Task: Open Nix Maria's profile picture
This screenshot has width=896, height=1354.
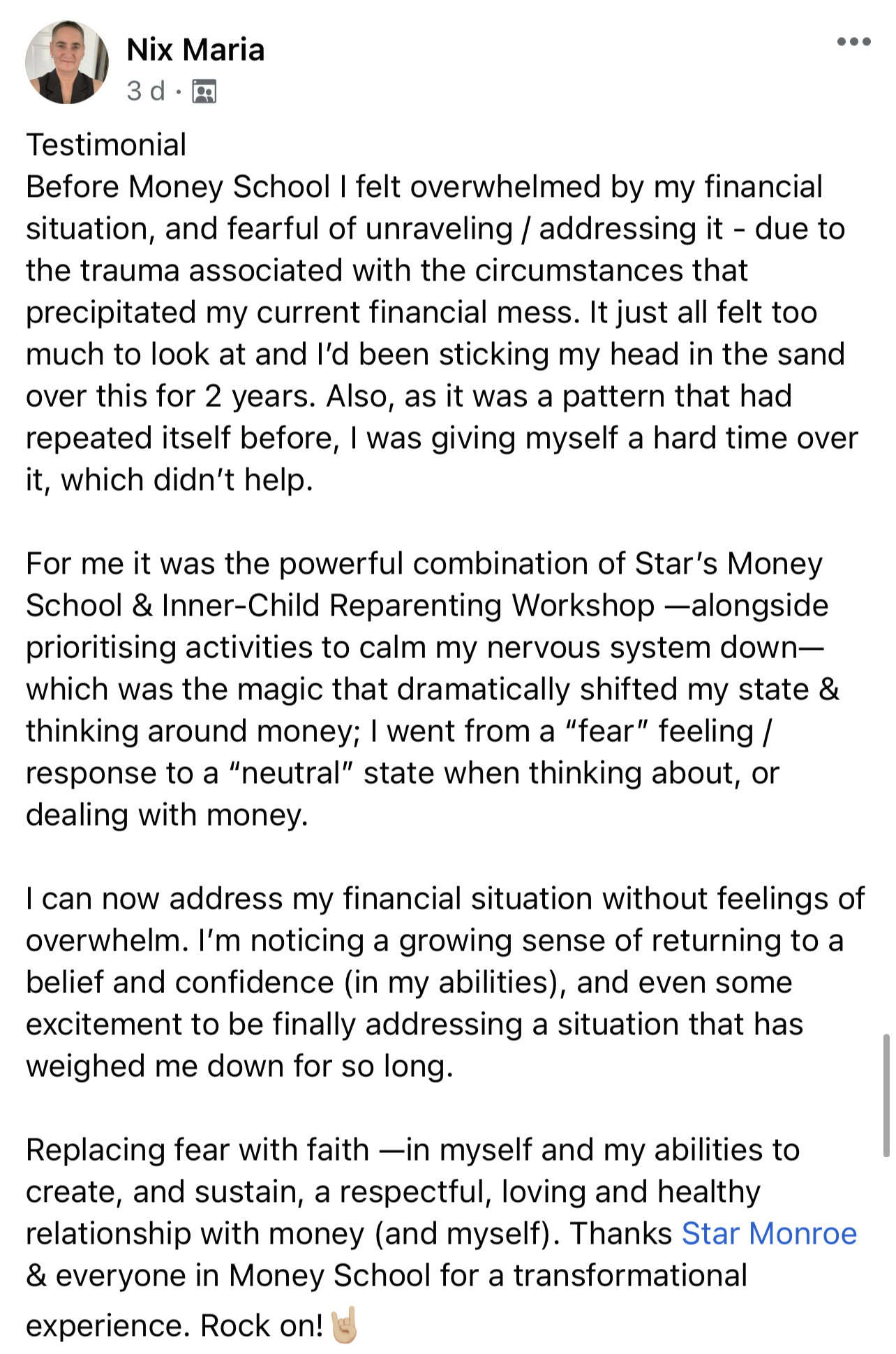Action: (x=67, y=63)
